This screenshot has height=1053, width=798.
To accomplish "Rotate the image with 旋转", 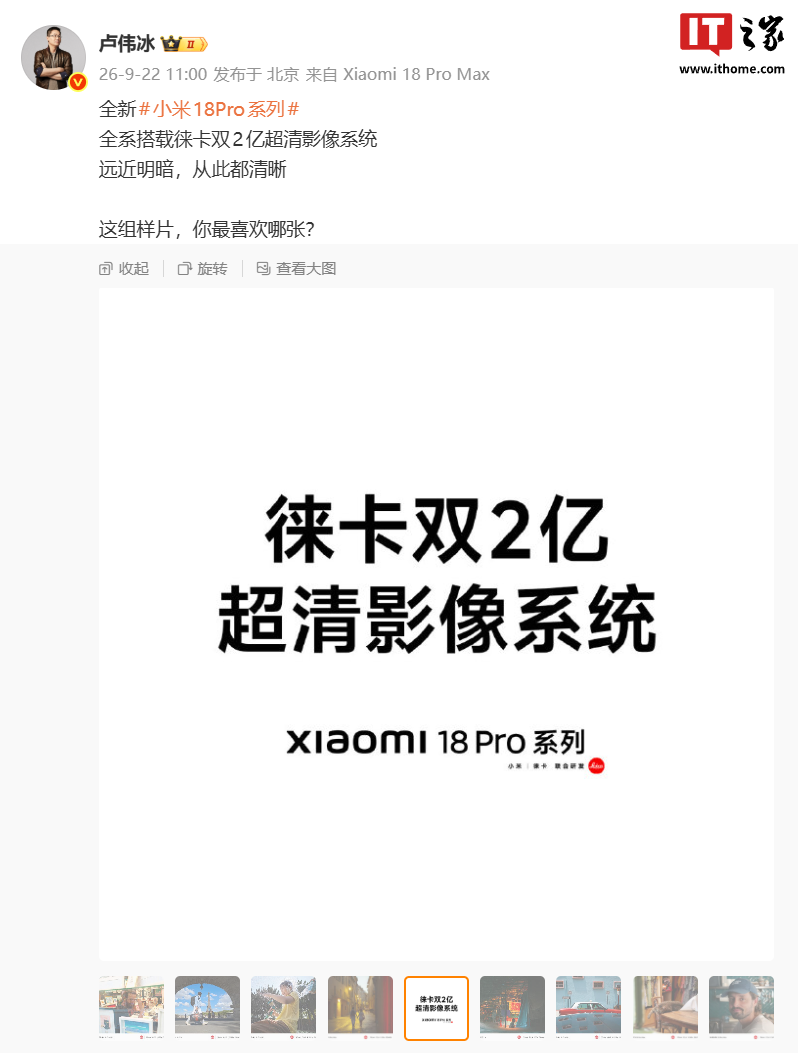I will click(203, 269).
